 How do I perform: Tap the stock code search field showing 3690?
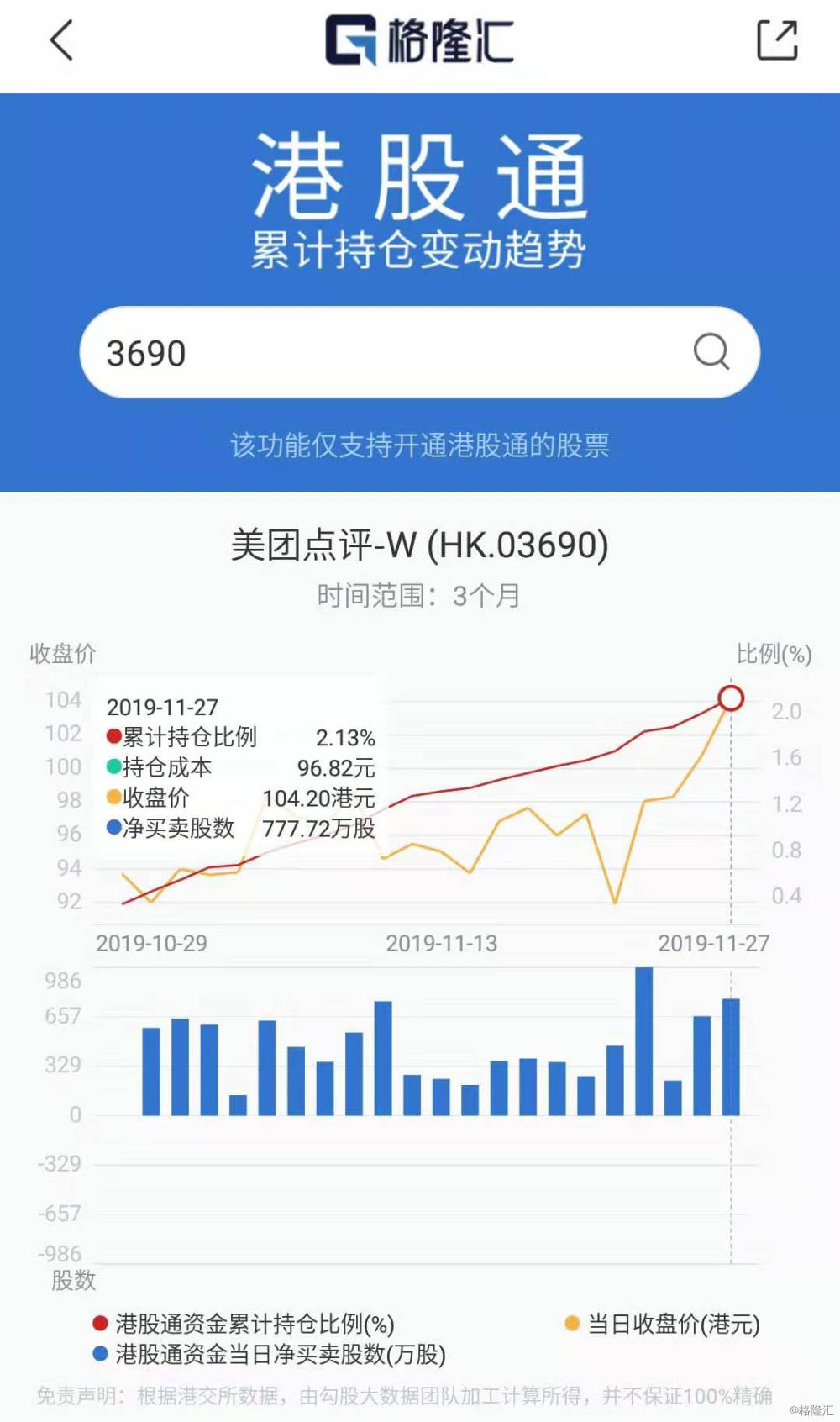419,352
